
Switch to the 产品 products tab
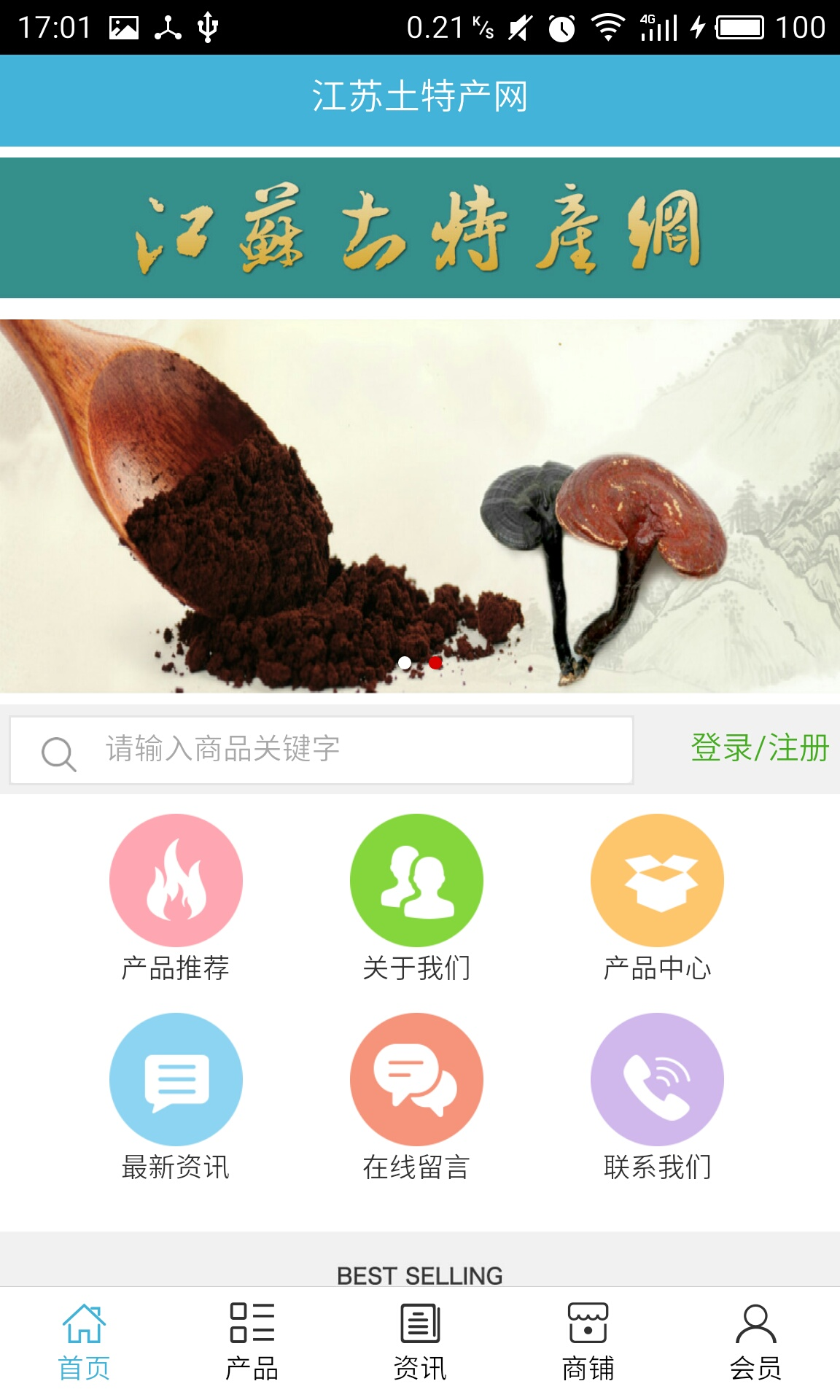point(252,1342)
